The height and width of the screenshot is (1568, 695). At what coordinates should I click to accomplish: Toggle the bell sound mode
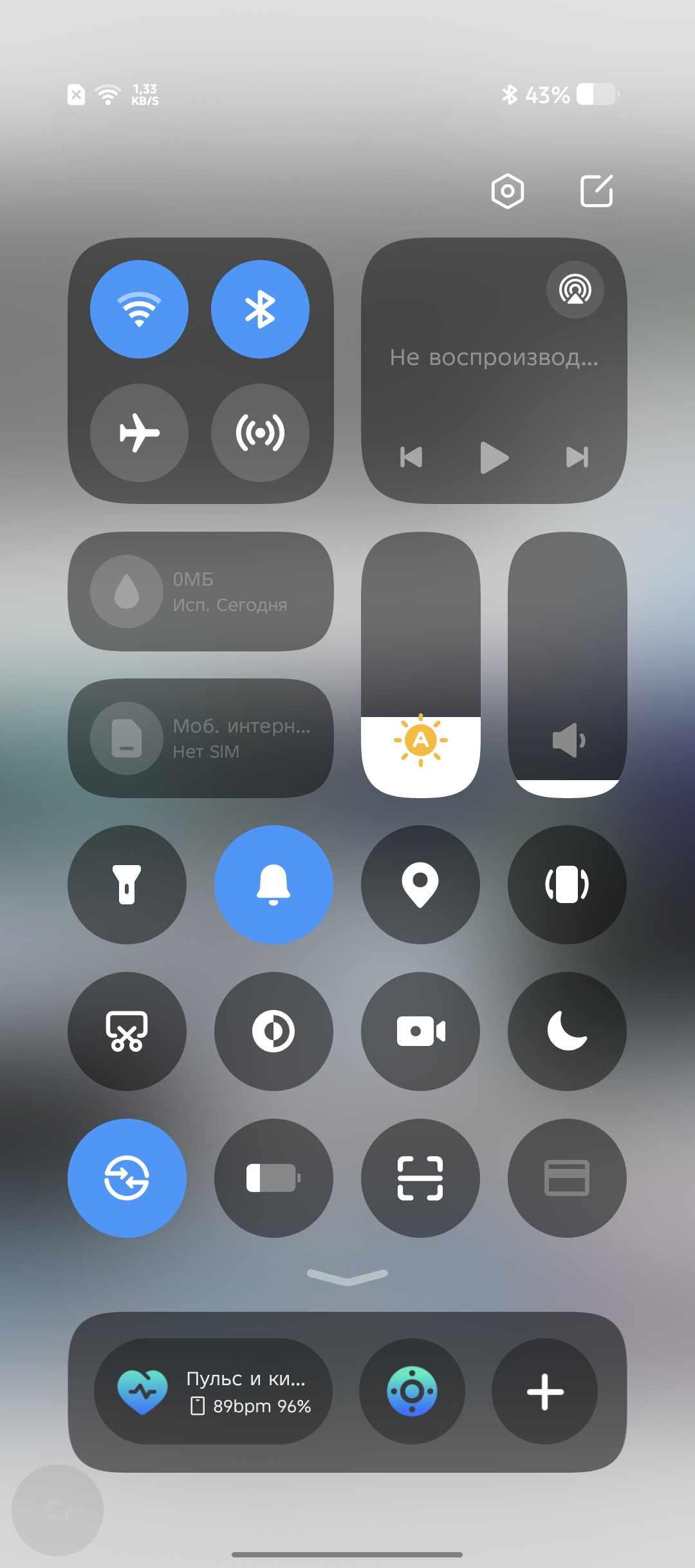pyautogui.click(x=273, y=884)
